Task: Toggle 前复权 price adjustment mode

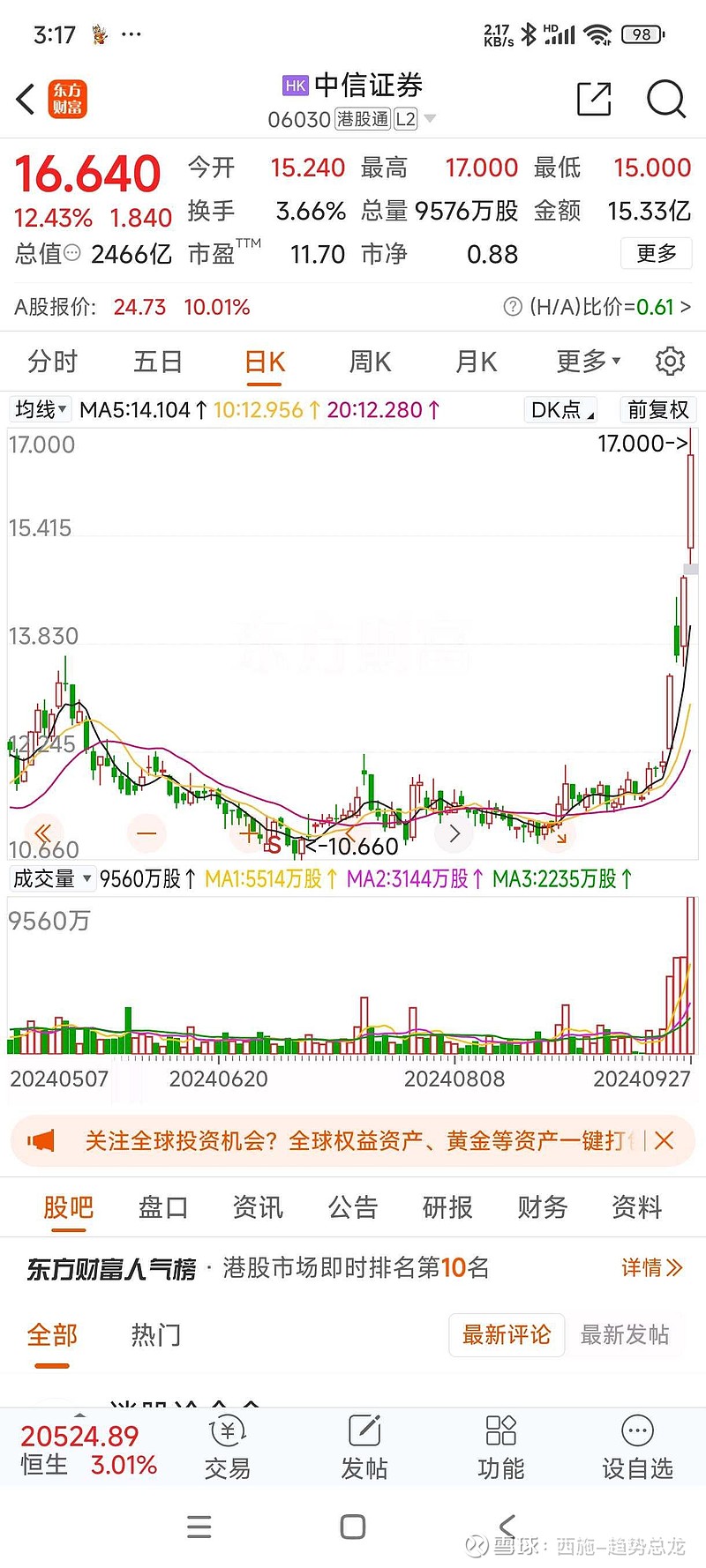Action: click(x=657, y=409)
